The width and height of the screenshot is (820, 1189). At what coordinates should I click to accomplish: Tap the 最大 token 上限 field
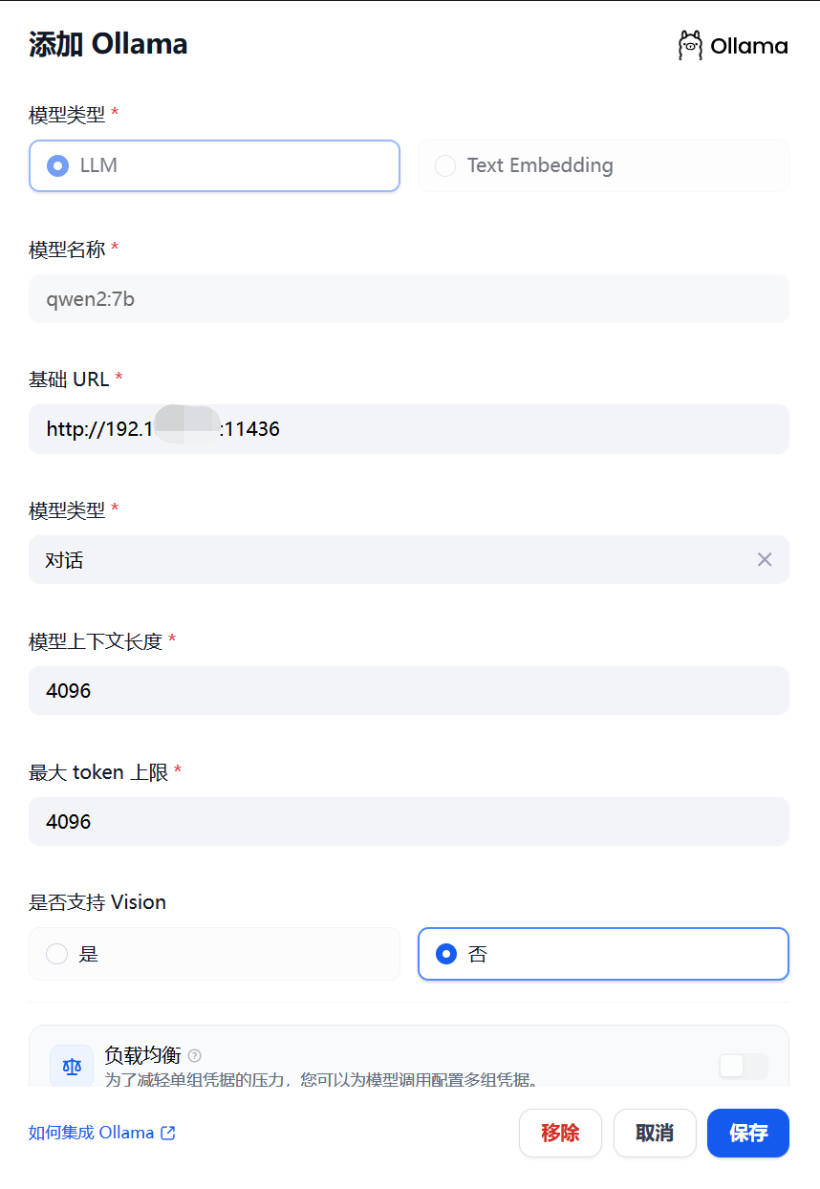[x=408, y=822]
